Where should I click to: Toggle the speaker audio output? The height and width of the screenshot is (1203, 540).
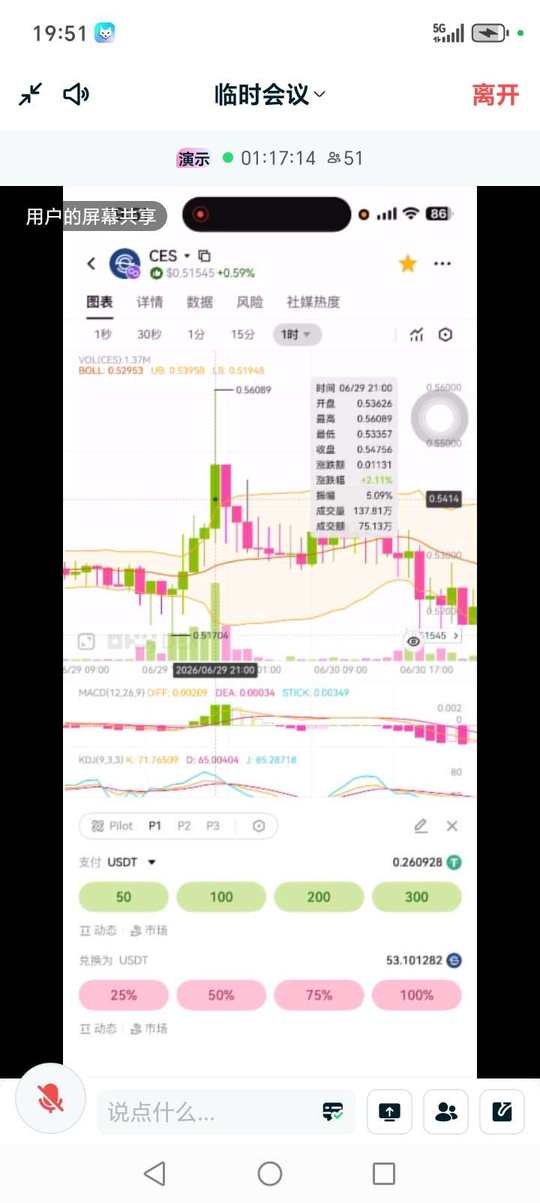(76, 95)
